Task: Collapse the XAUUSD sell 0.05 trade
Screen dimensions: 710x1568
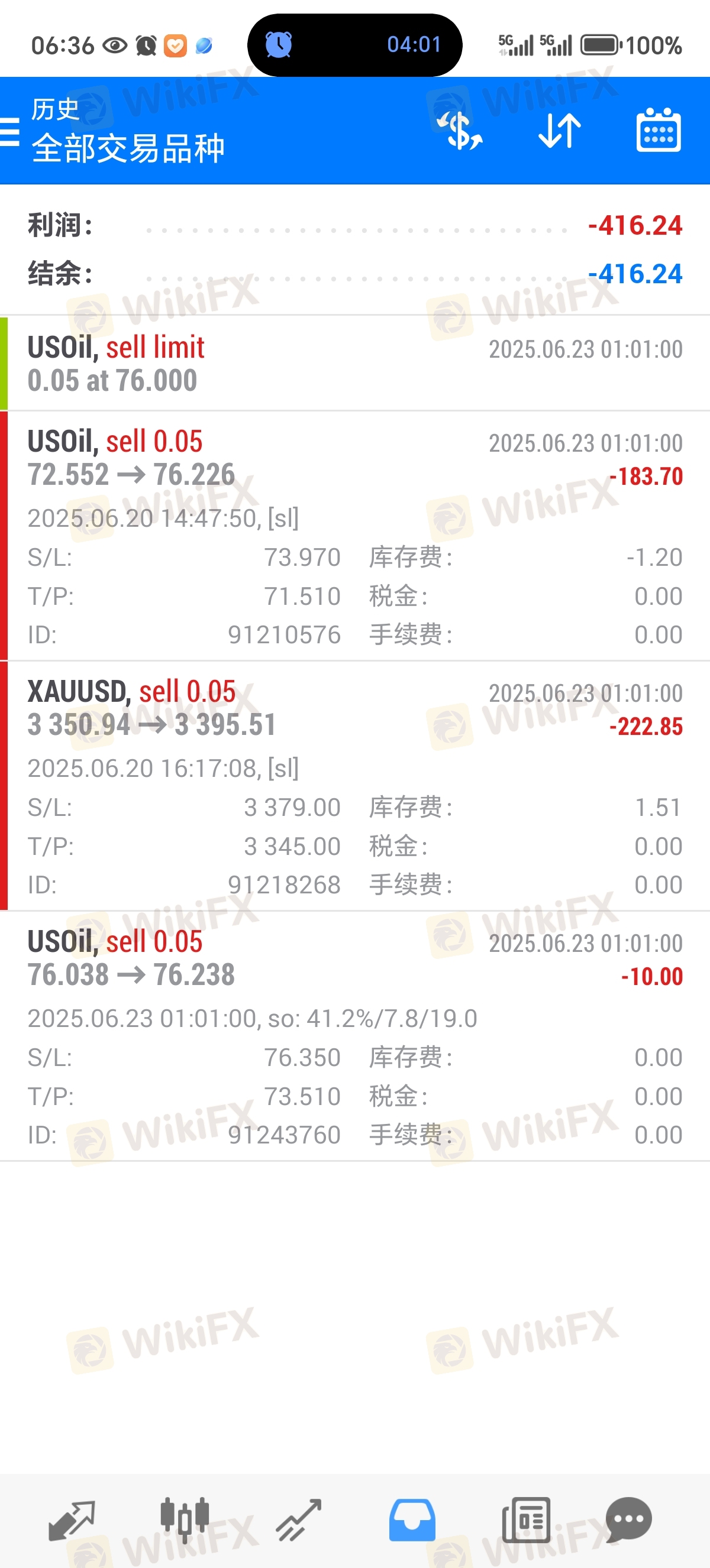Action: [x=355, y=786]
